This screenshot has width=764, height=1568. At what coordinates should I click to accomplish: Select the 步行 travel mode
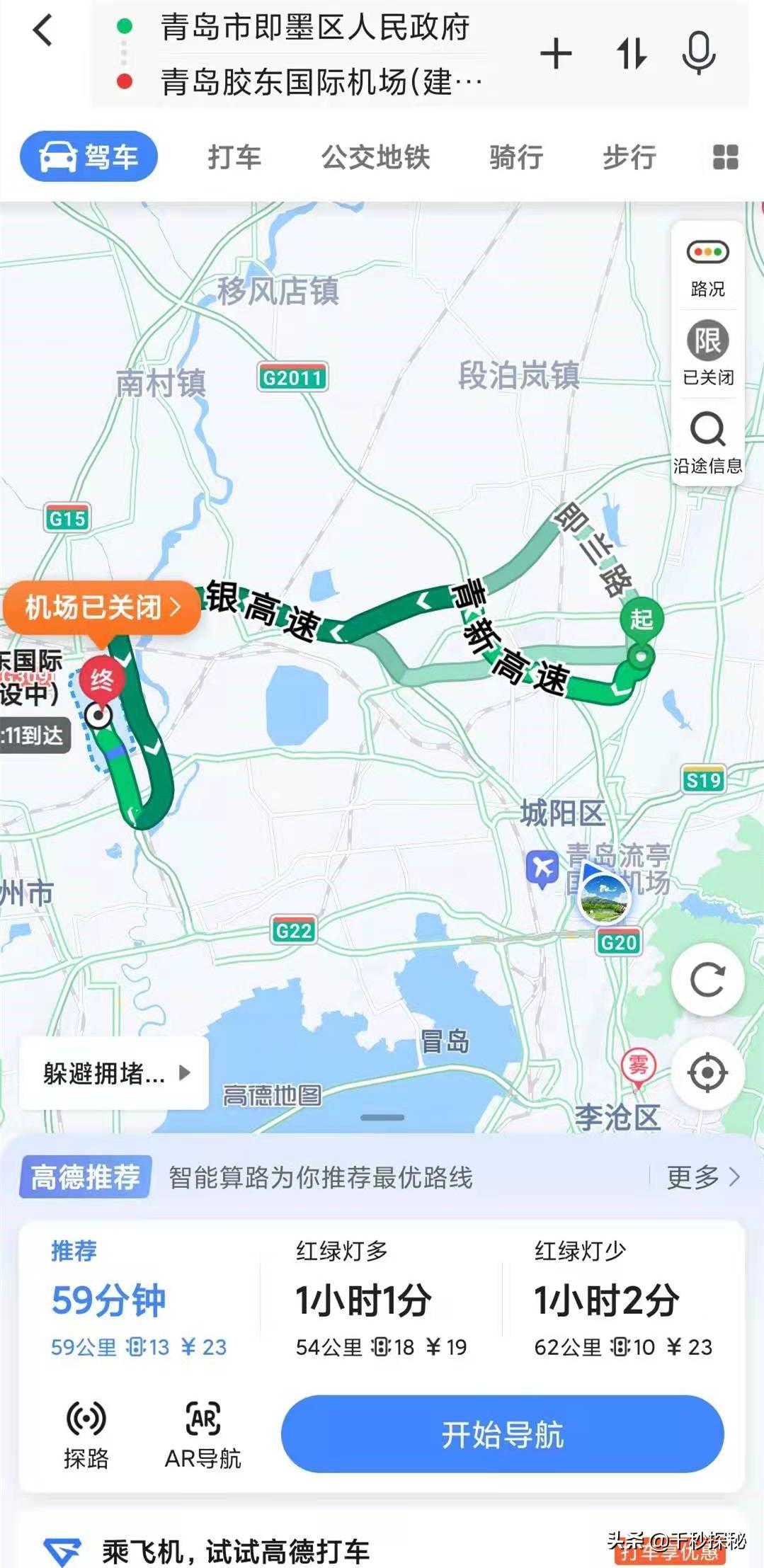coord(629,157)
